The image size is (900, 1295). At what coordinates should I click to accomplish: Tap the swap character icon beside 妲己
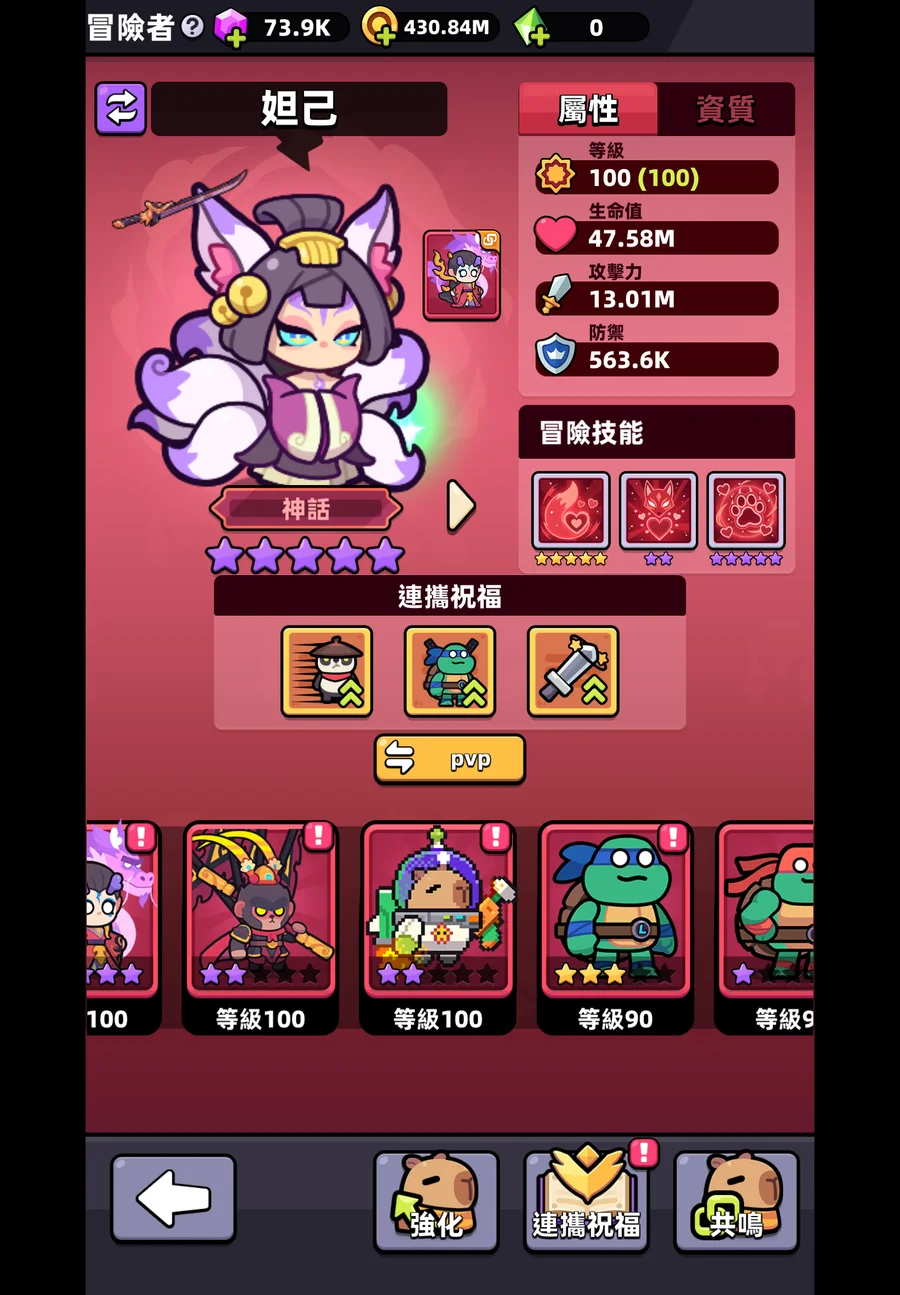click(121, 108)
